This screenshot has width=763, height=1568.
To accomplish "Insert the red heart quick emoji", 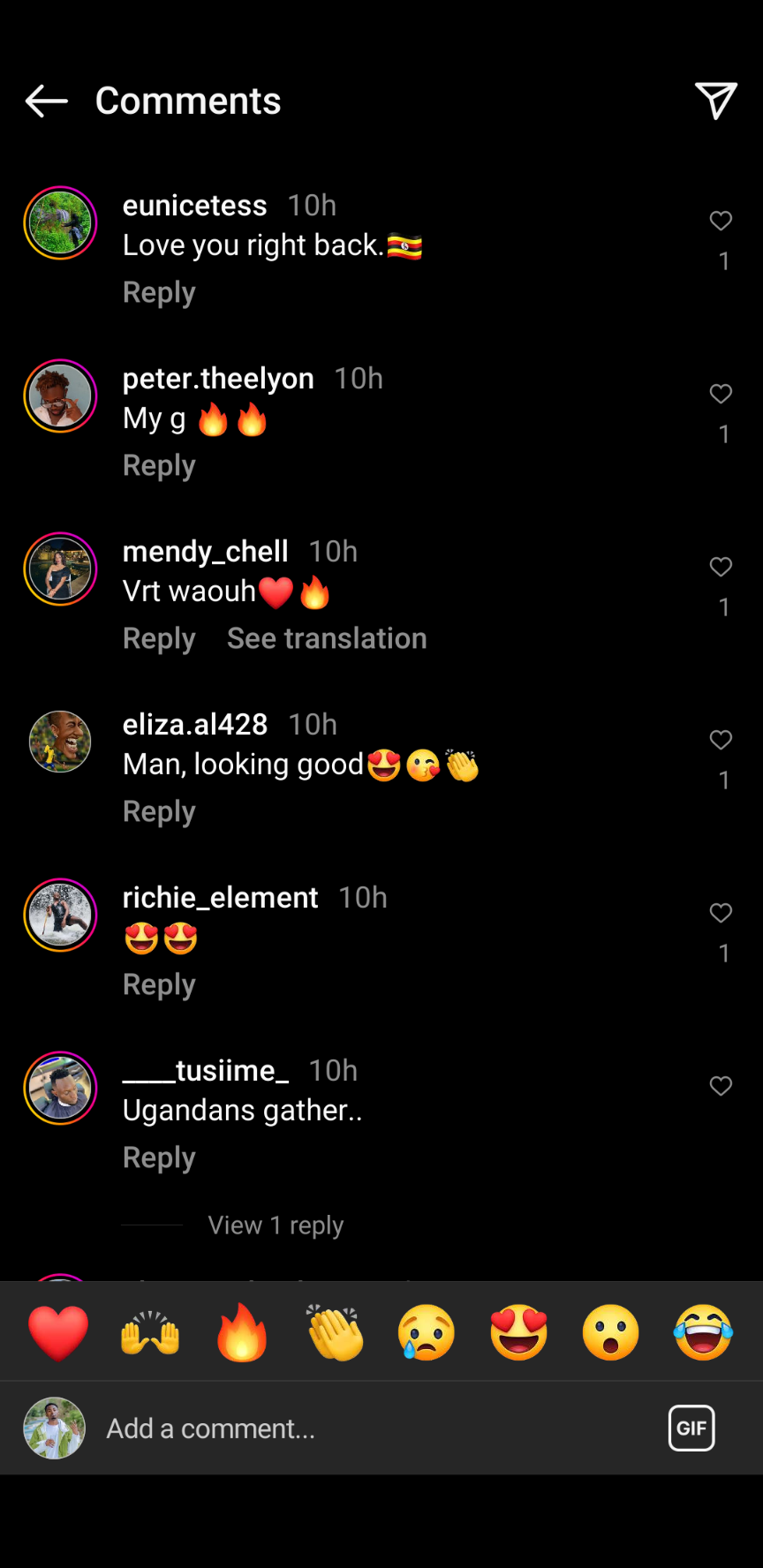I will pyautogui.click(x=58, y=1332).
